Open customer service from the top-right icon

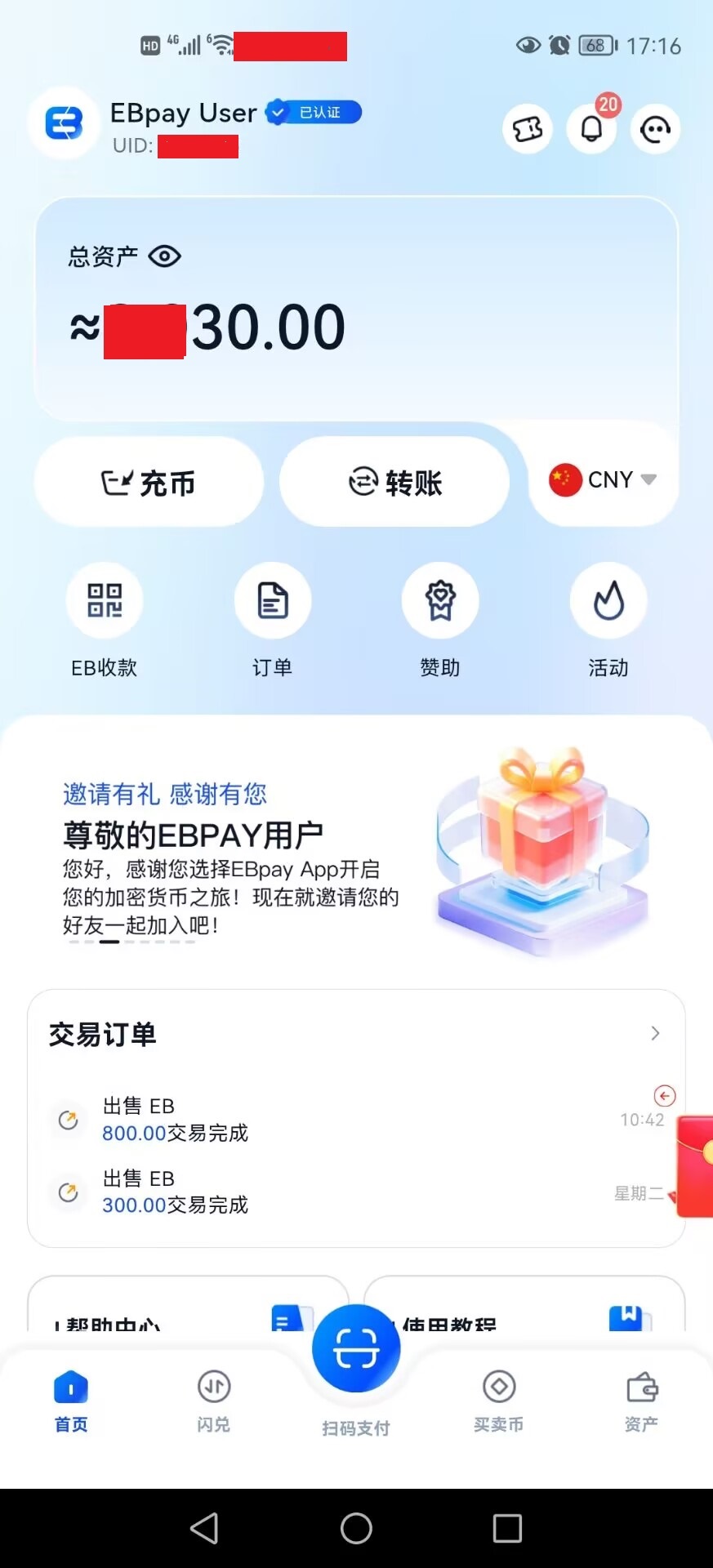(654, 128)
